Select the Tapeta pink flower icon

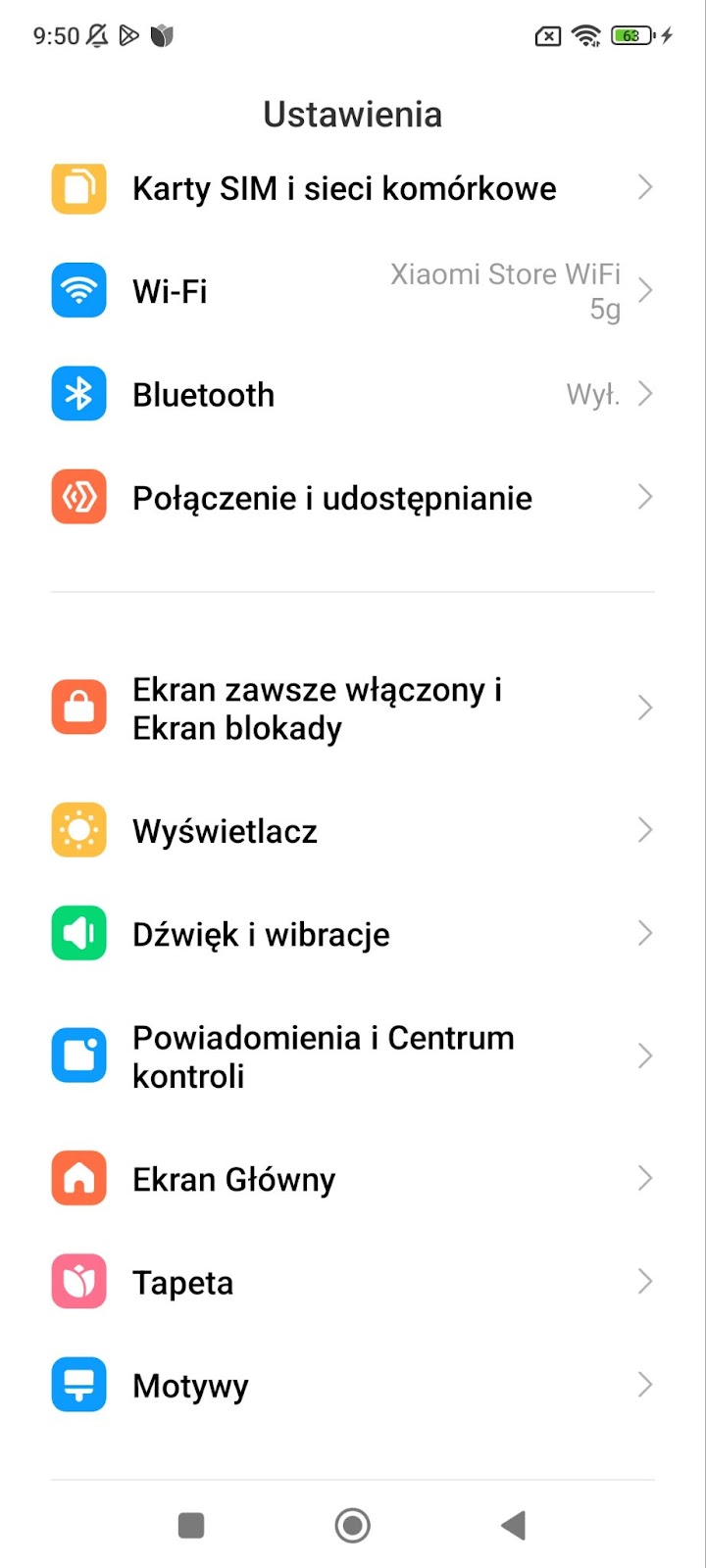point(78,1281)
